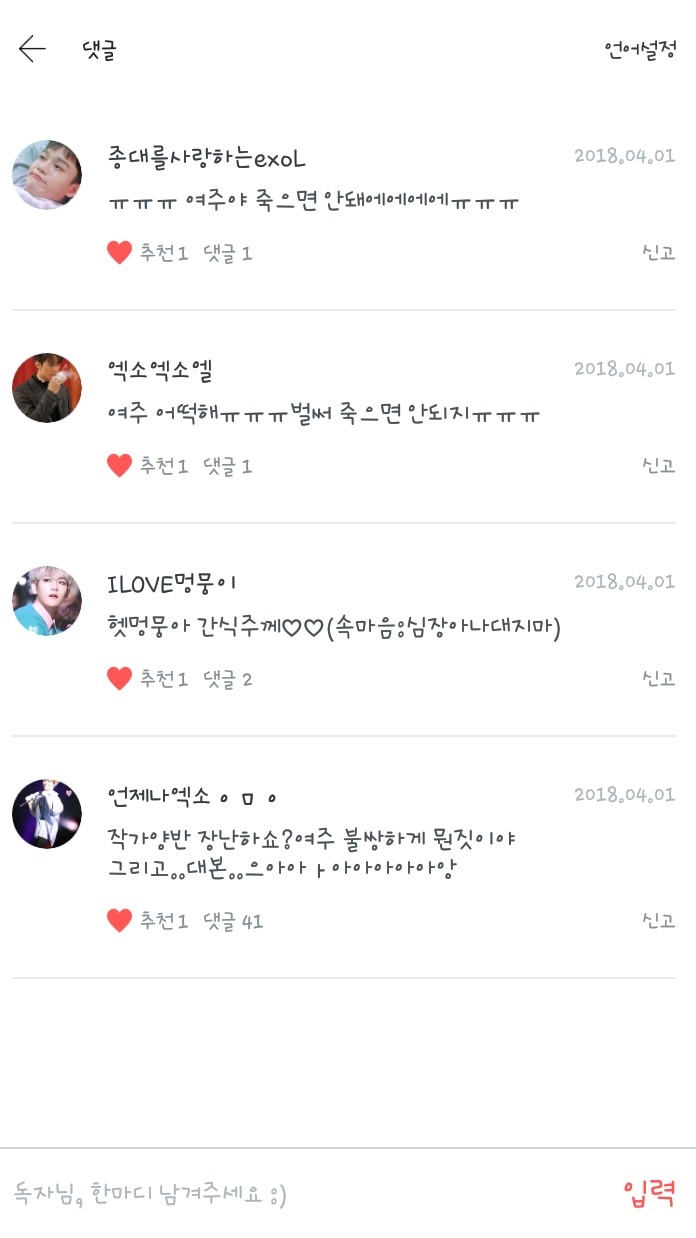
Task: Open ILOVE멍뭉이's profile picture
Action: click(47, 600)
